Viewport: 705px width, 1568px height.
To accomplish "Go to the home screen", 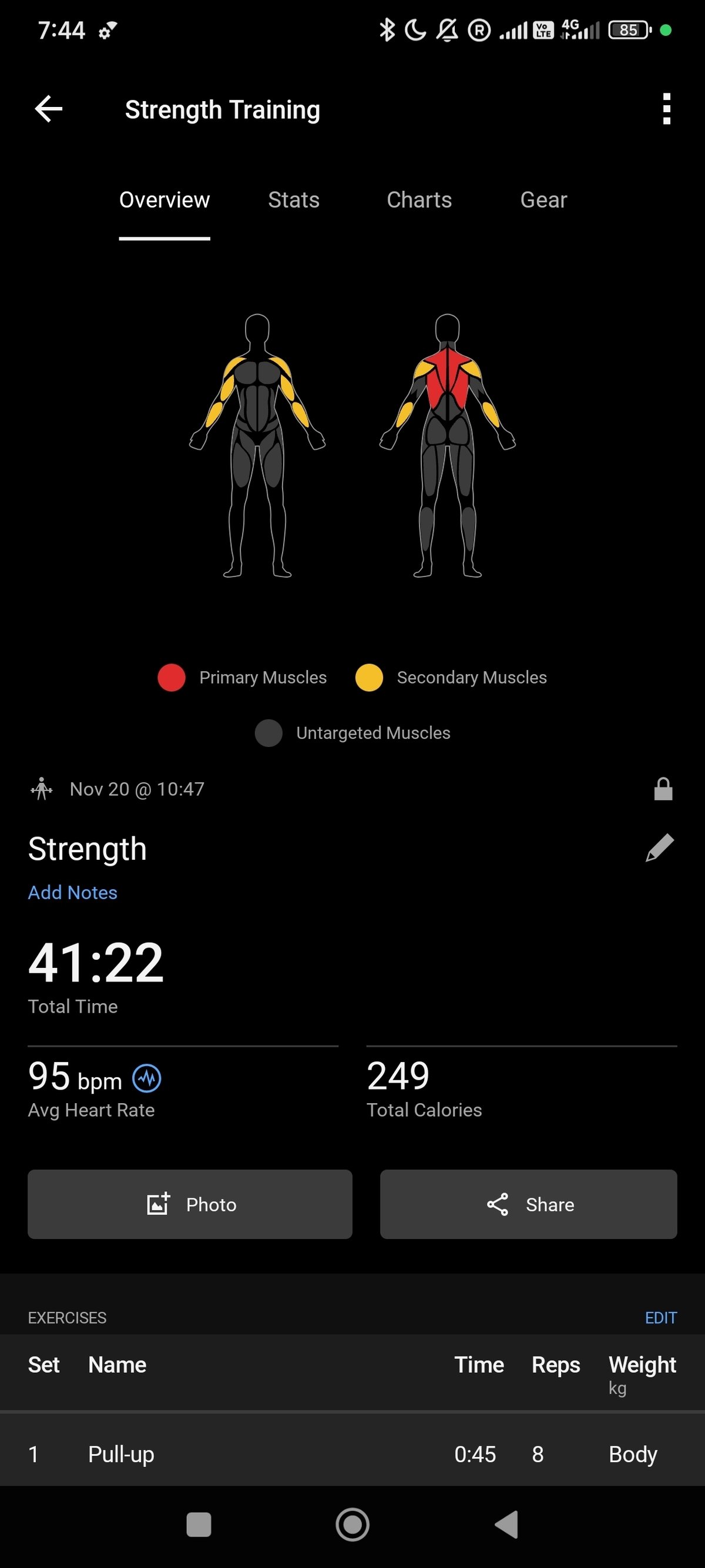I will pyautogui.click(x=352, y=1524).
